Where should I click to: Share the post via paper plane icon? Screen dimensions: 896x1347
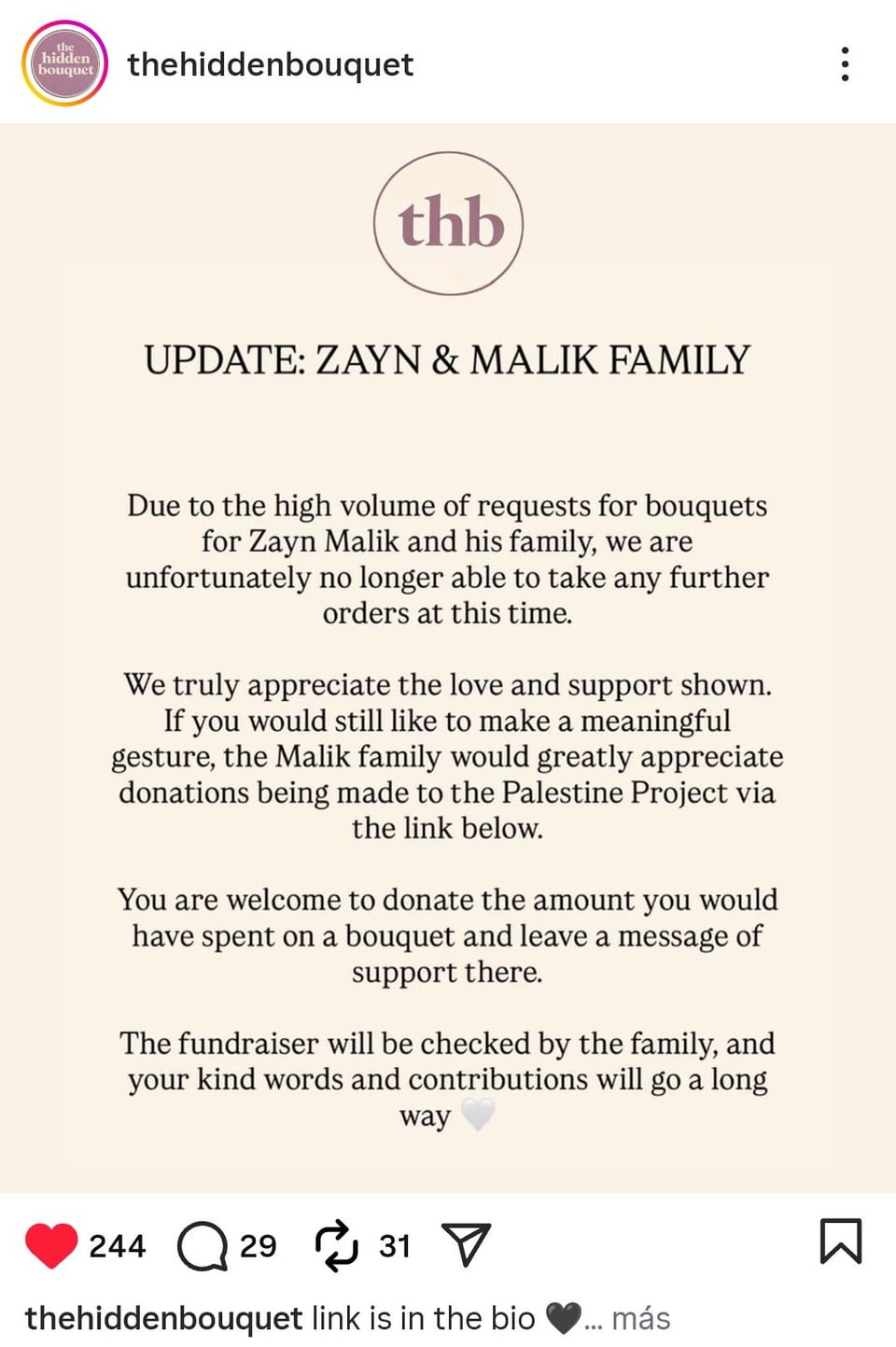tap(466, 1244)
